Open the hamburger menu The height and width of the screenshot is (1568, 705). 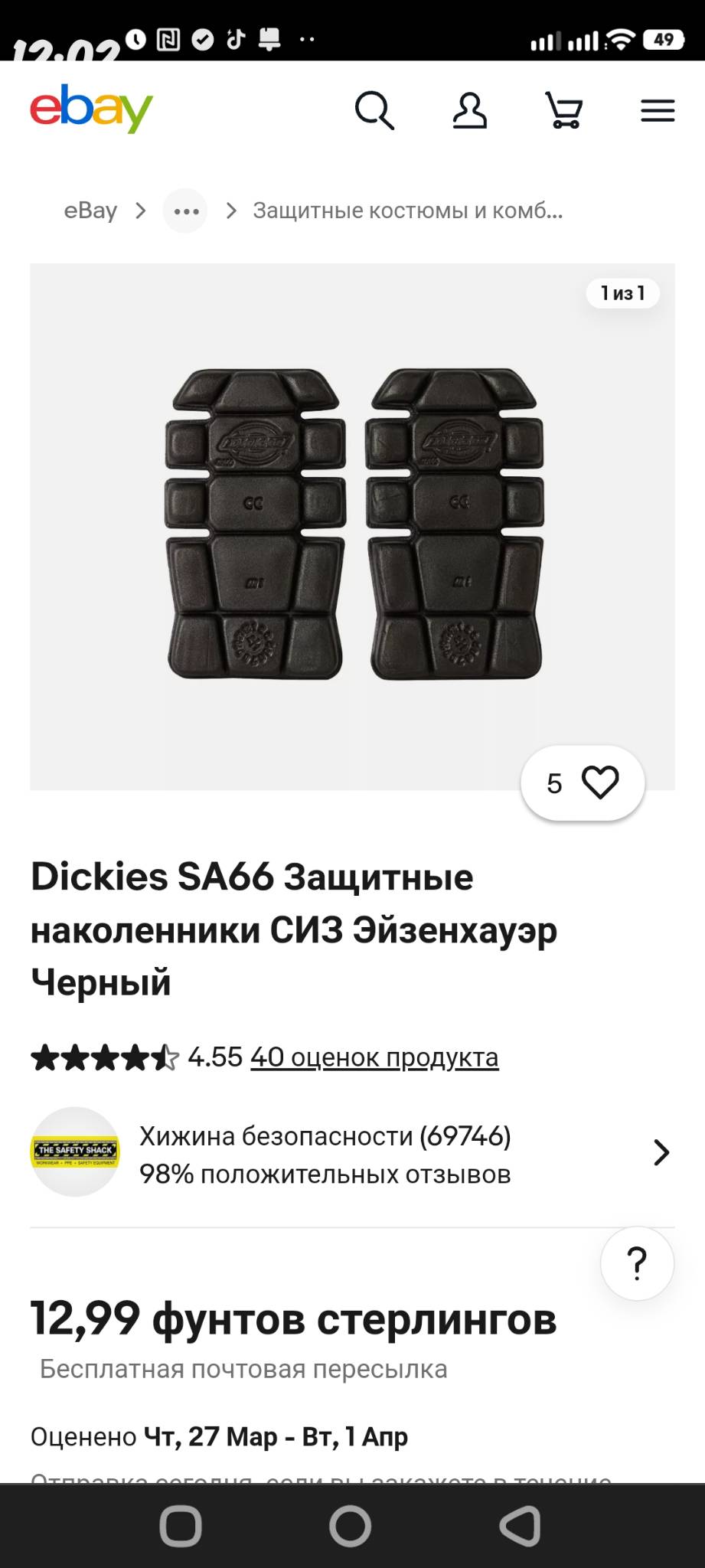[x=658, y=111]
